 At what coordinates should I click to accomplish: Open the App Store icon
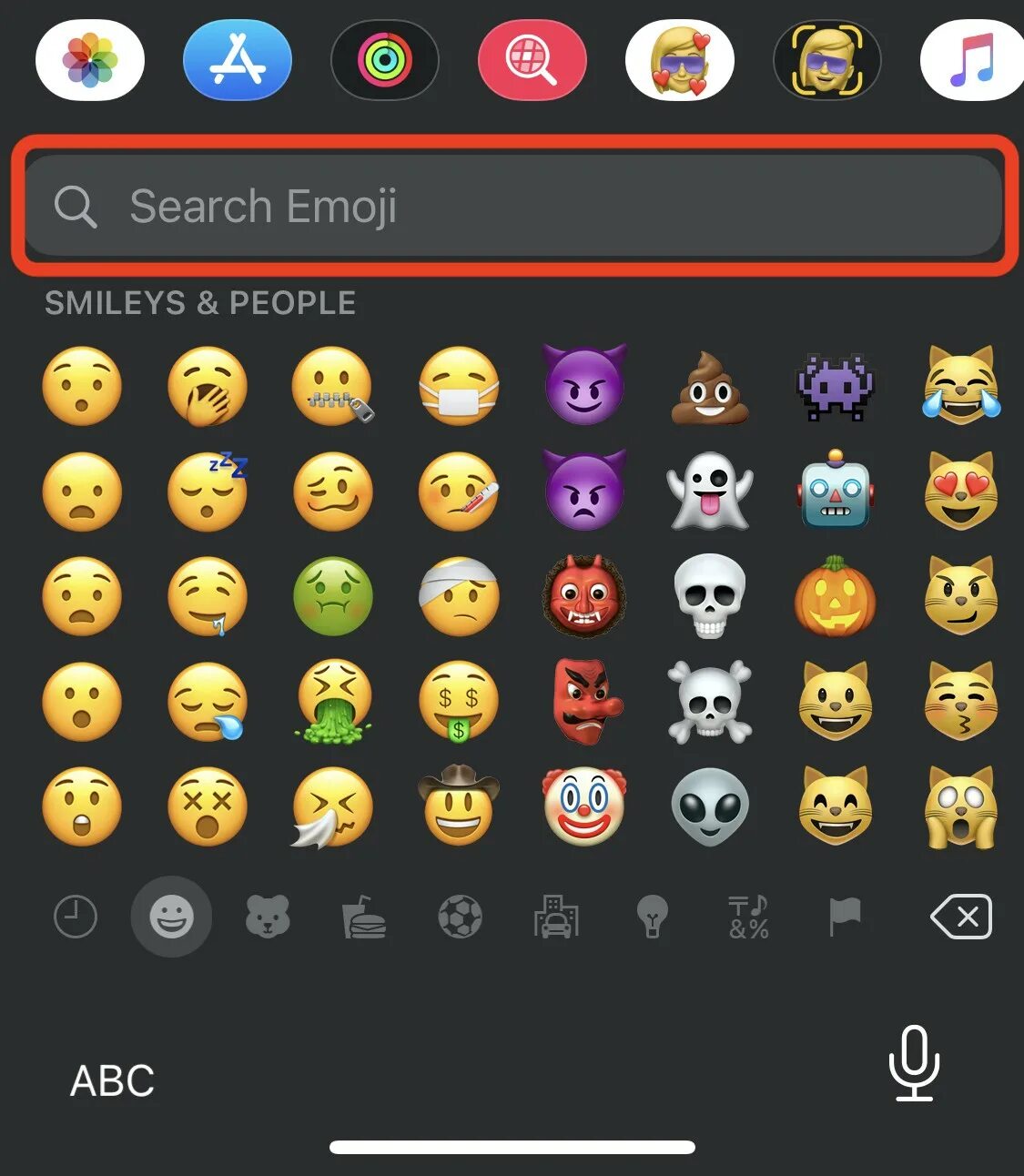point(238,60)
